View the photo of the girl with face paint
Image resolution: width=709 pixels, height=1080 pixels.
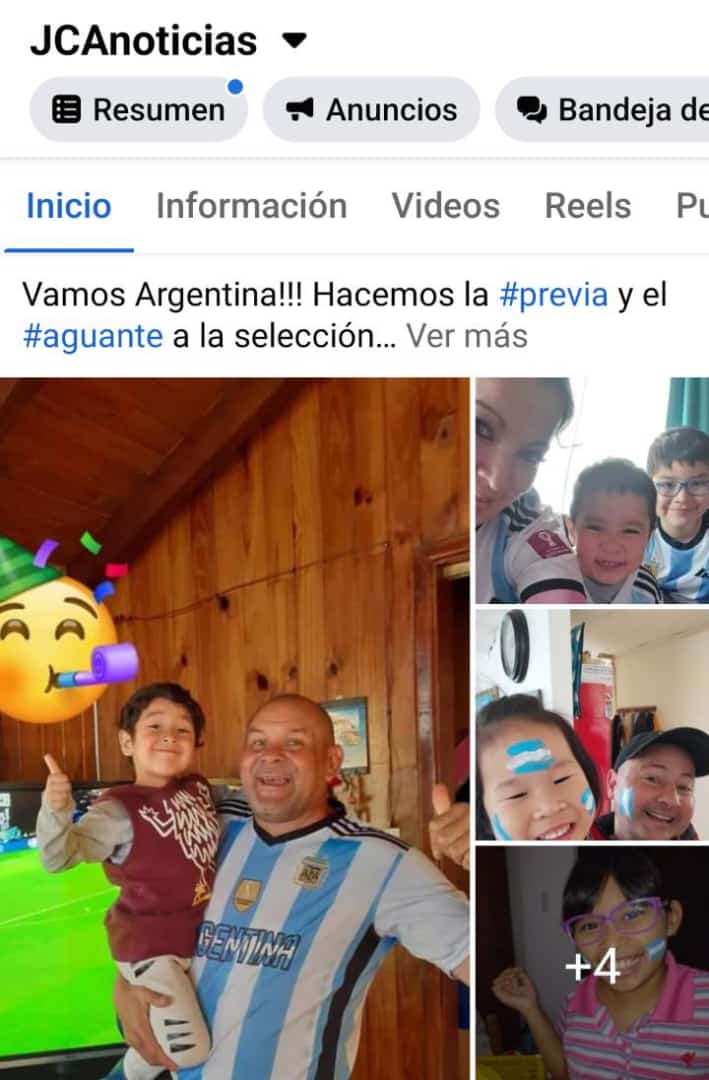coord(592,724)
